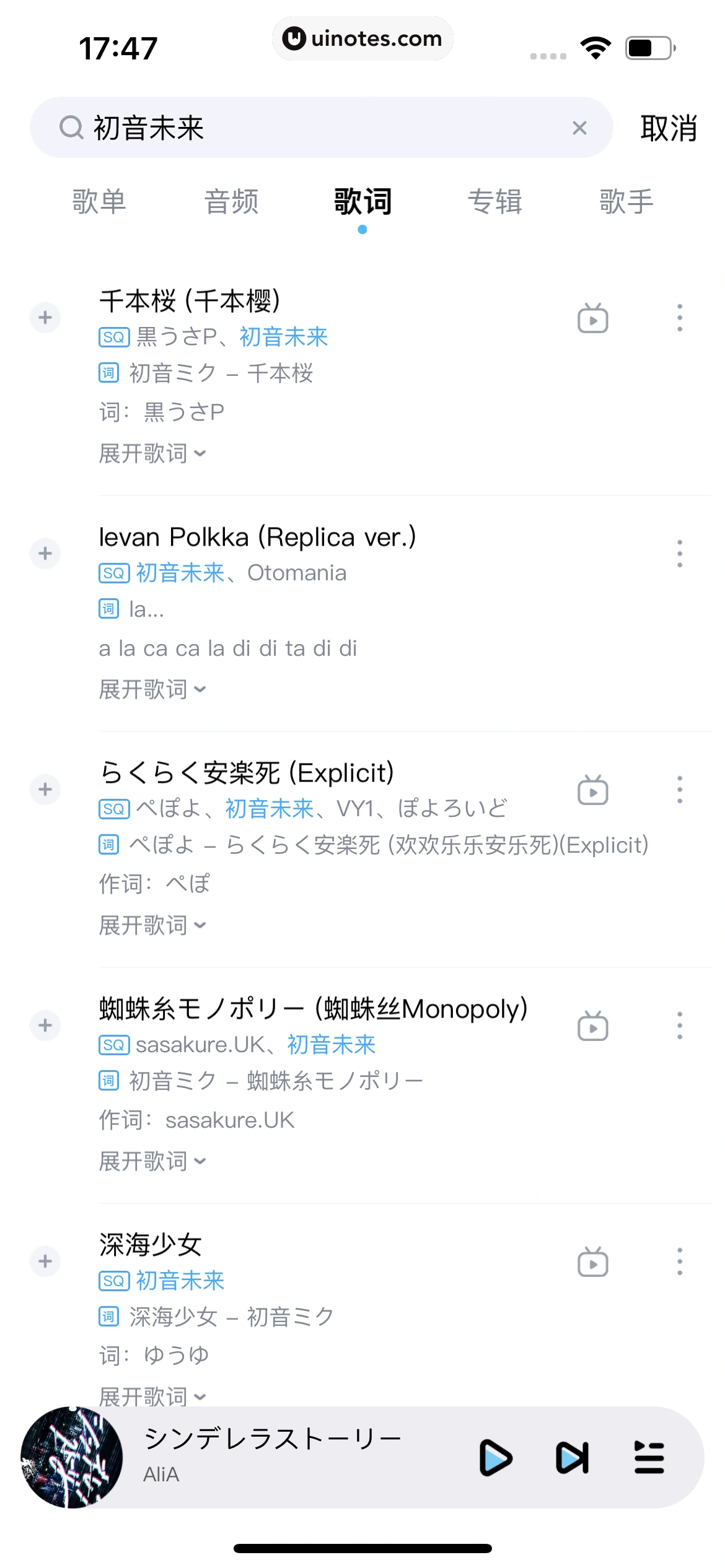The image size is (725, 1568).
Task: Open the music video for 千本桜
Action: pos(592,318)
